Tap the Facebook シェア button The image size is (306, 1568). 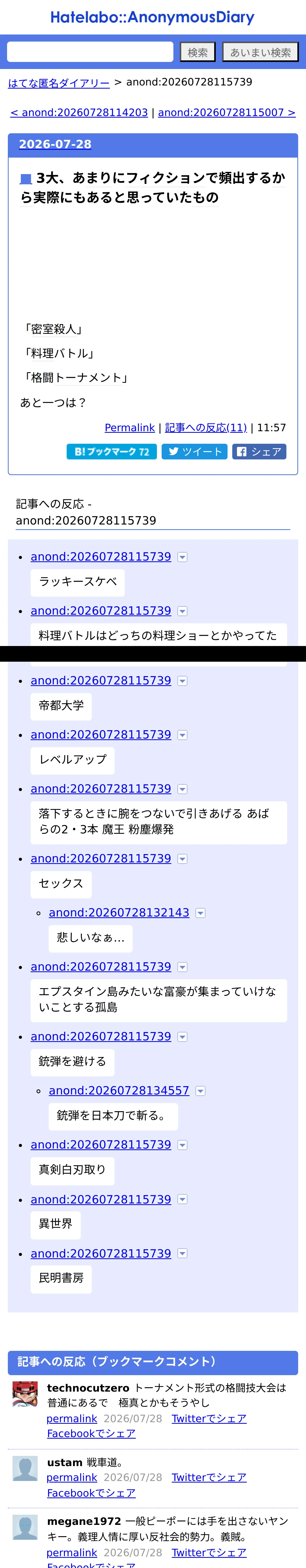click(x=259, y=451)
